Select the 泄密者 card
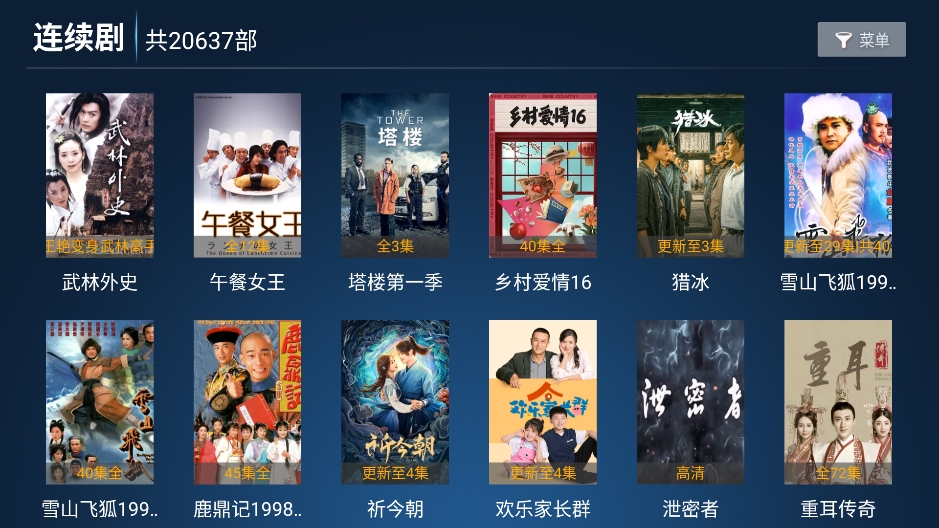This screenshot has width=939, height=528. [690, 402]
